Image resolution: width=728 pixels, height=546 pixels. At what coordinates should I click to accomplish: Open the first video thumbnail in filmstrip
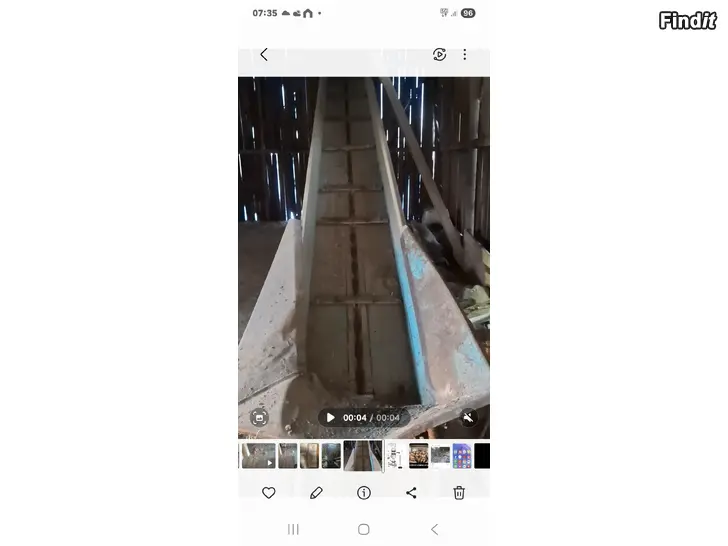pyautogui.click(x=258, y=456)
